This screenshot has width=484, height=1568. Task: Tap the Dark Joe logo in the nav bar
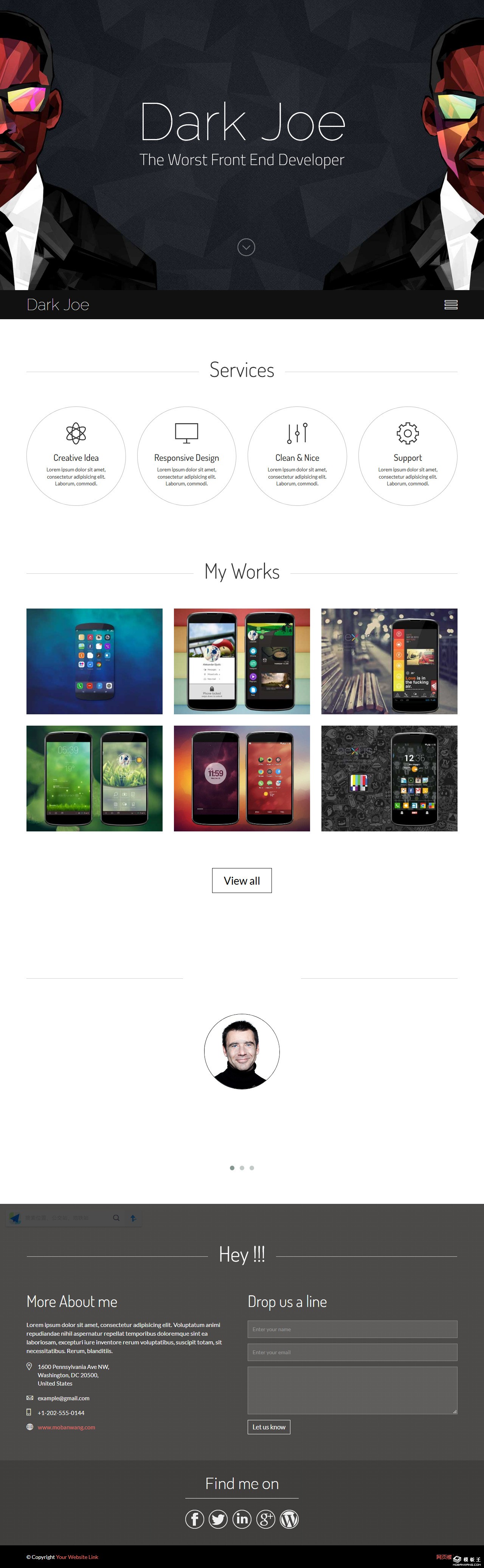pyautogui.click(x=58, y=304)
